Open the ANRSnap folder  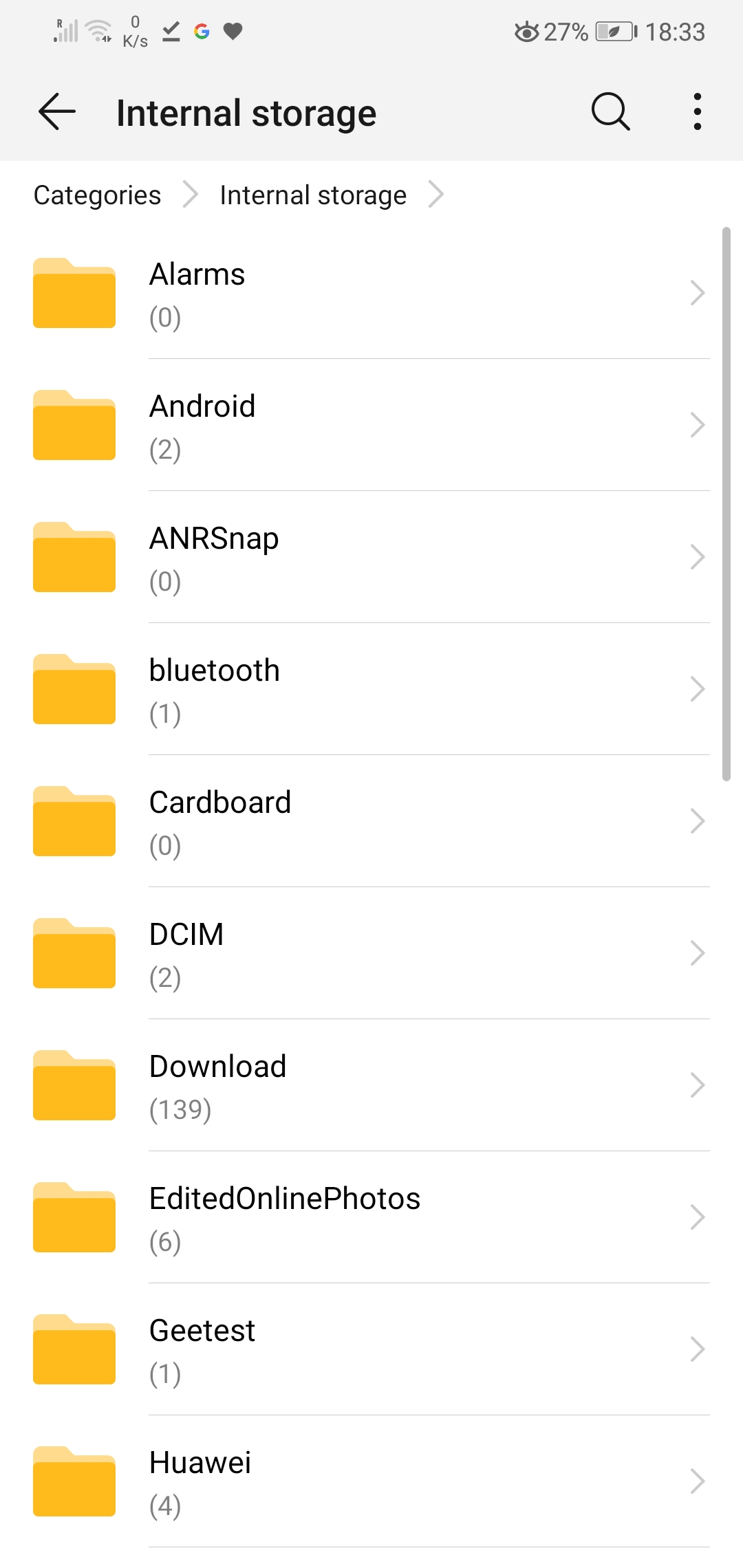[371, 558]
